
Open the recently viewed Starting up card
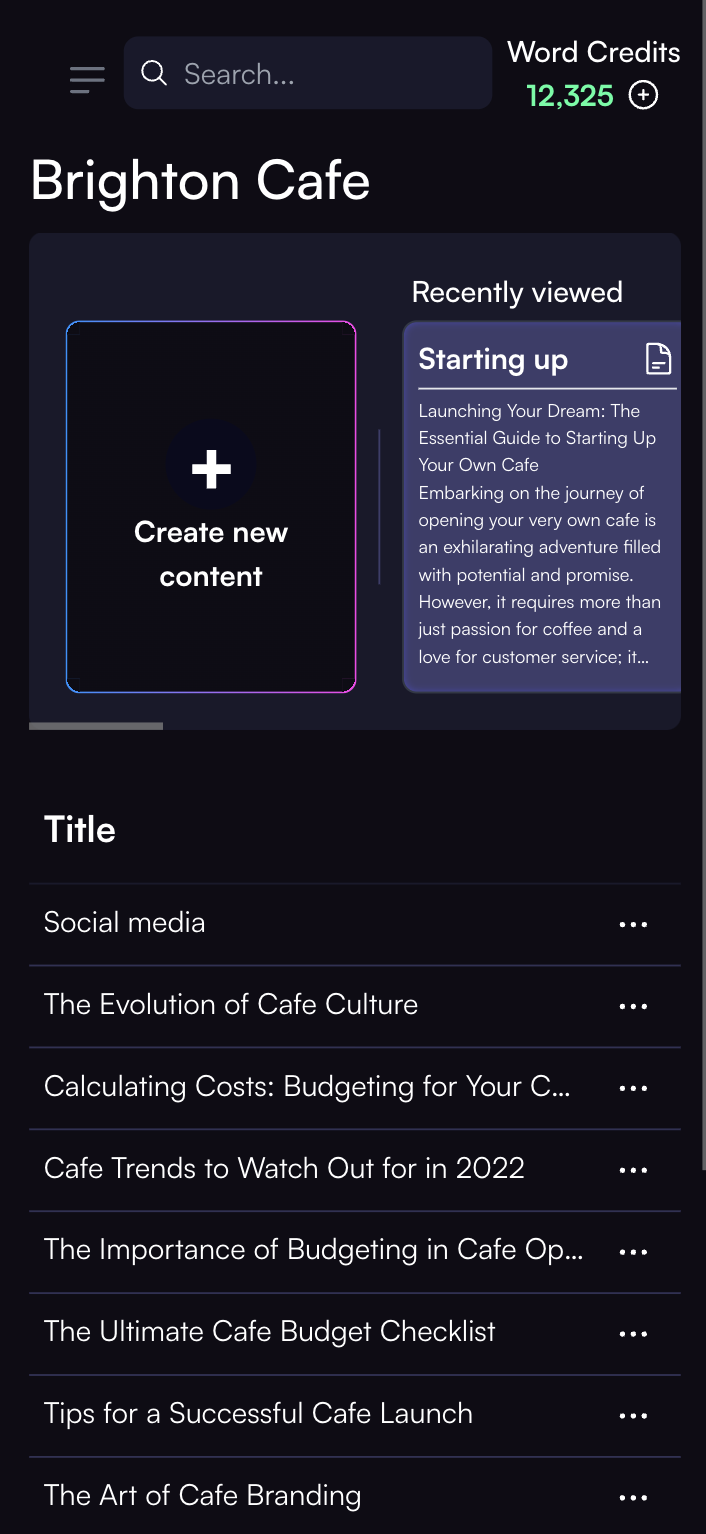click(x=542, y=507)
